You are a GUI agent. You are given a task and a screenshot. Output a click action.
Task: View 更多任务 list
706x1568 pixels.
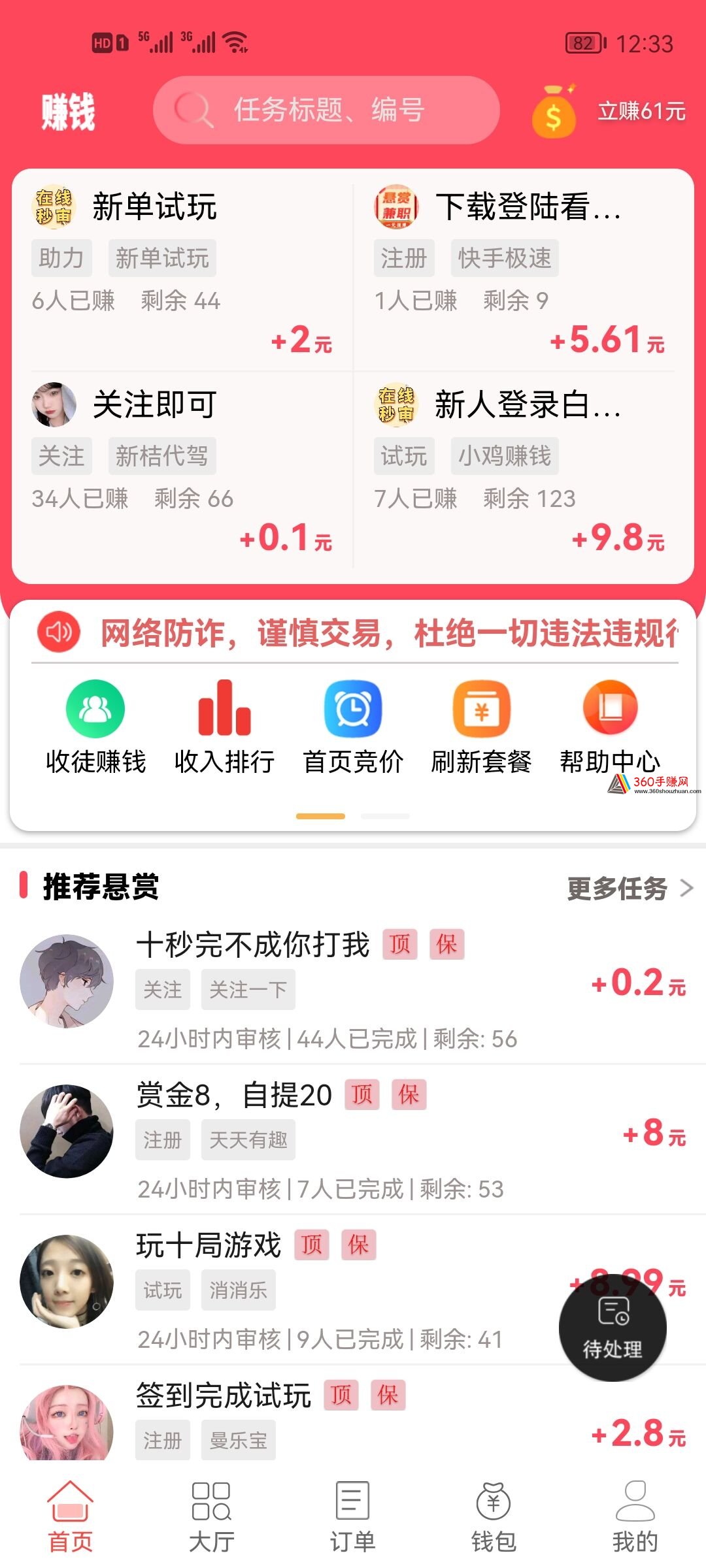[630, 889]
